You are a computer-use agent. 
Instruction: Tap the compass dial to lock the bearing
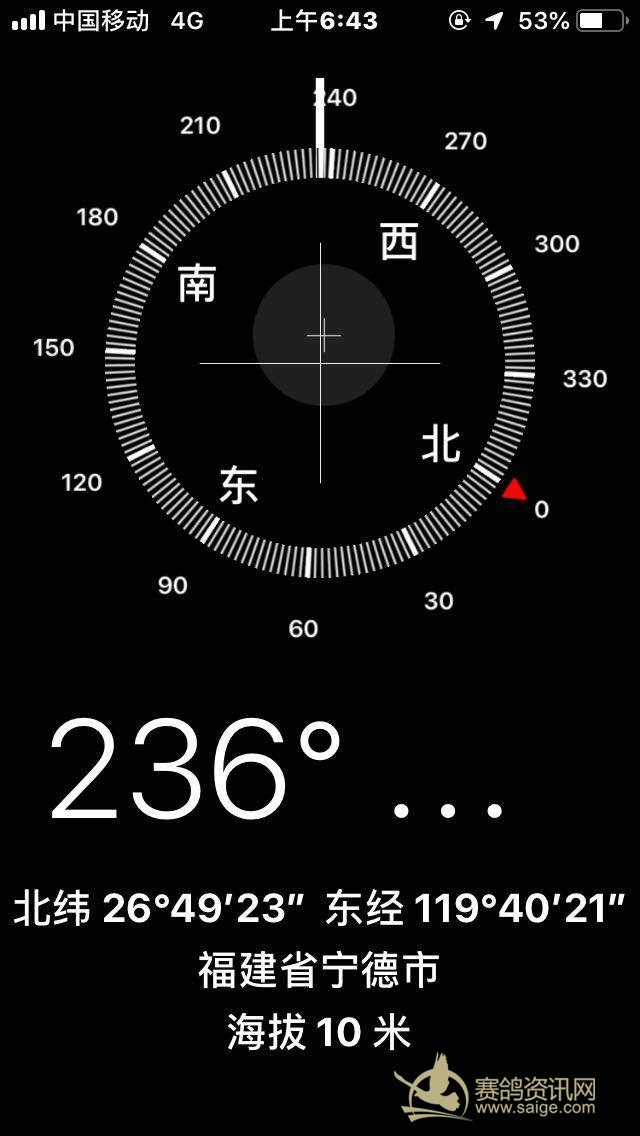[320, 362]
